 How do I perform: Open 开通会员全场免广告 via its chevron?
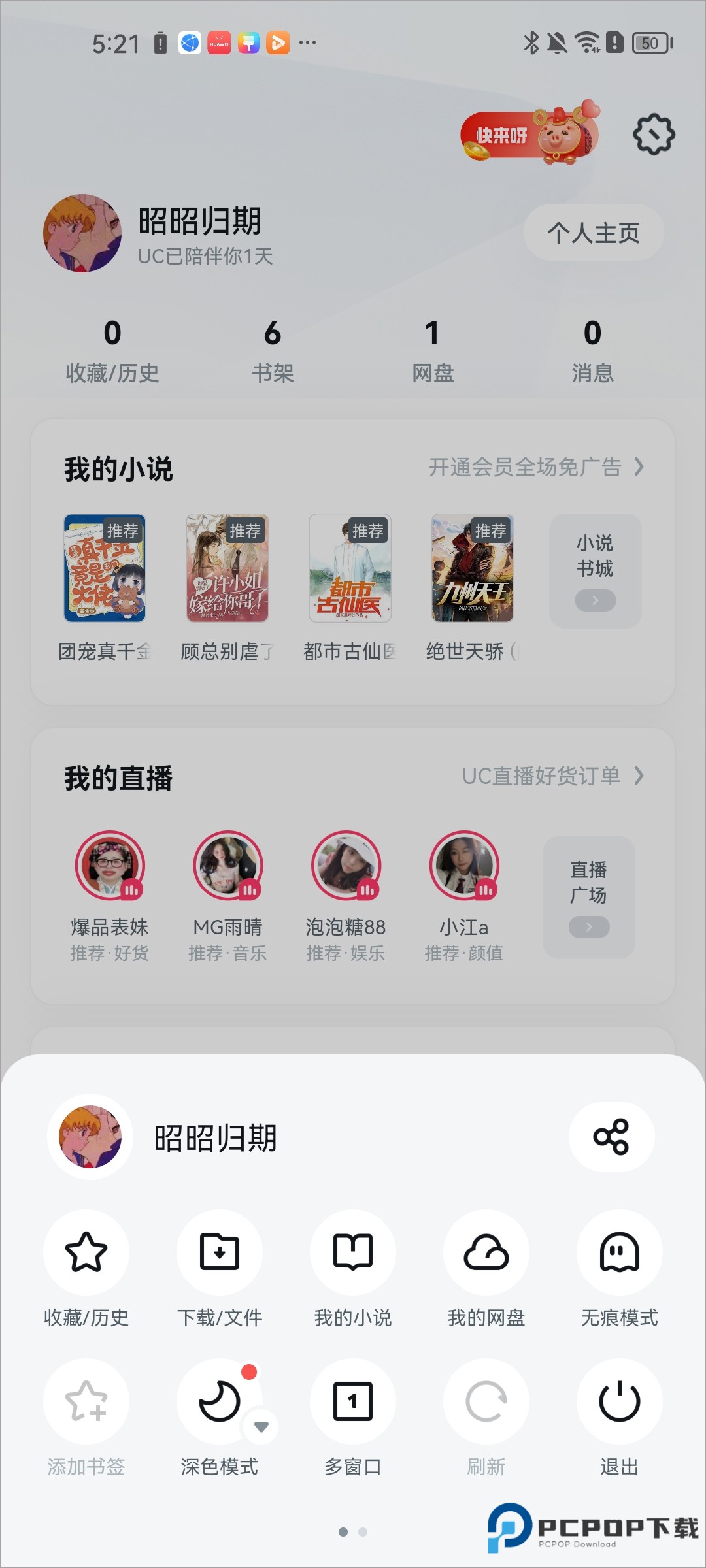pos(637,468)
